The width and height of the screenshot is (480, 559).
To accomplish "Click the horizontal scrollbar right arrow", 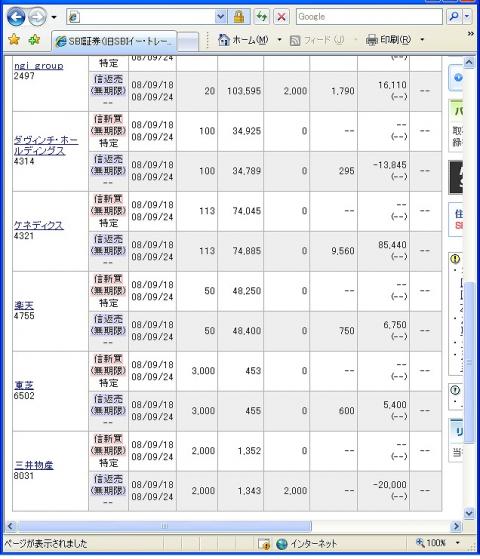I will [x=456, y=526].
